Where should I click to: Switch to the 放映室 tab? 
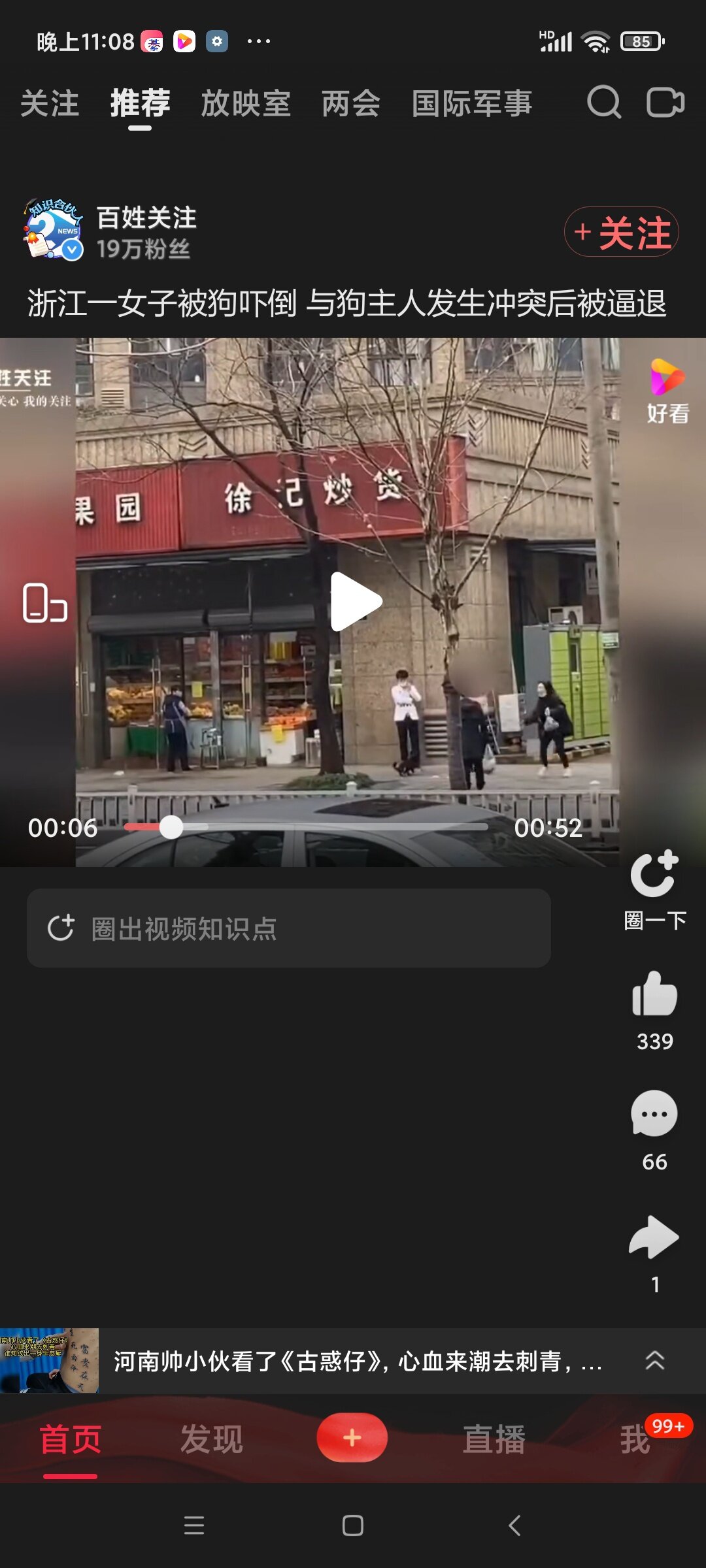[246, 103]
